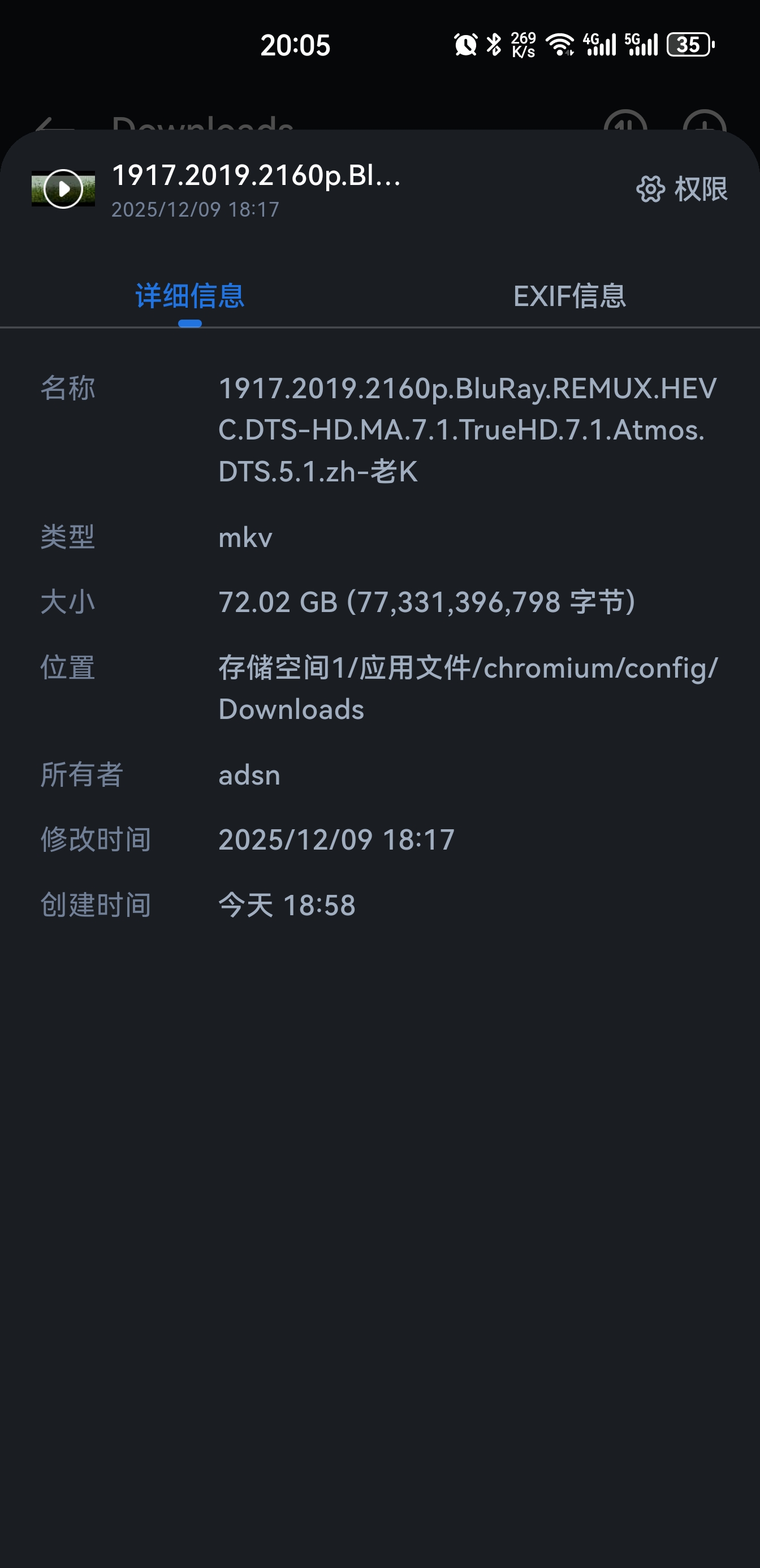Select the 详细信息 tab
The width and height of the screenshot is (760, 1568).
click(190, 296)
